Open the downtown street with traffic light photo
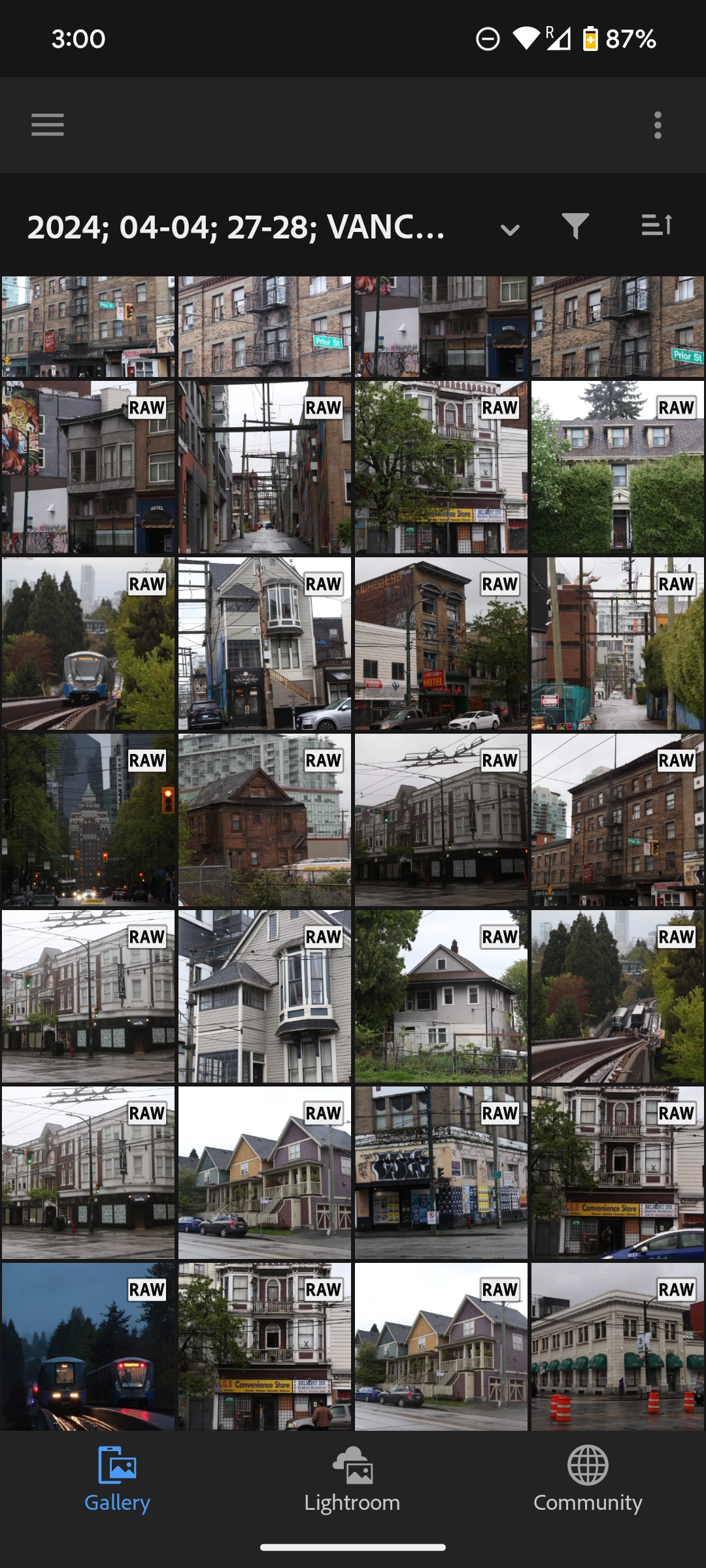Screen dimensions: 706x1568 coord(88,821)
